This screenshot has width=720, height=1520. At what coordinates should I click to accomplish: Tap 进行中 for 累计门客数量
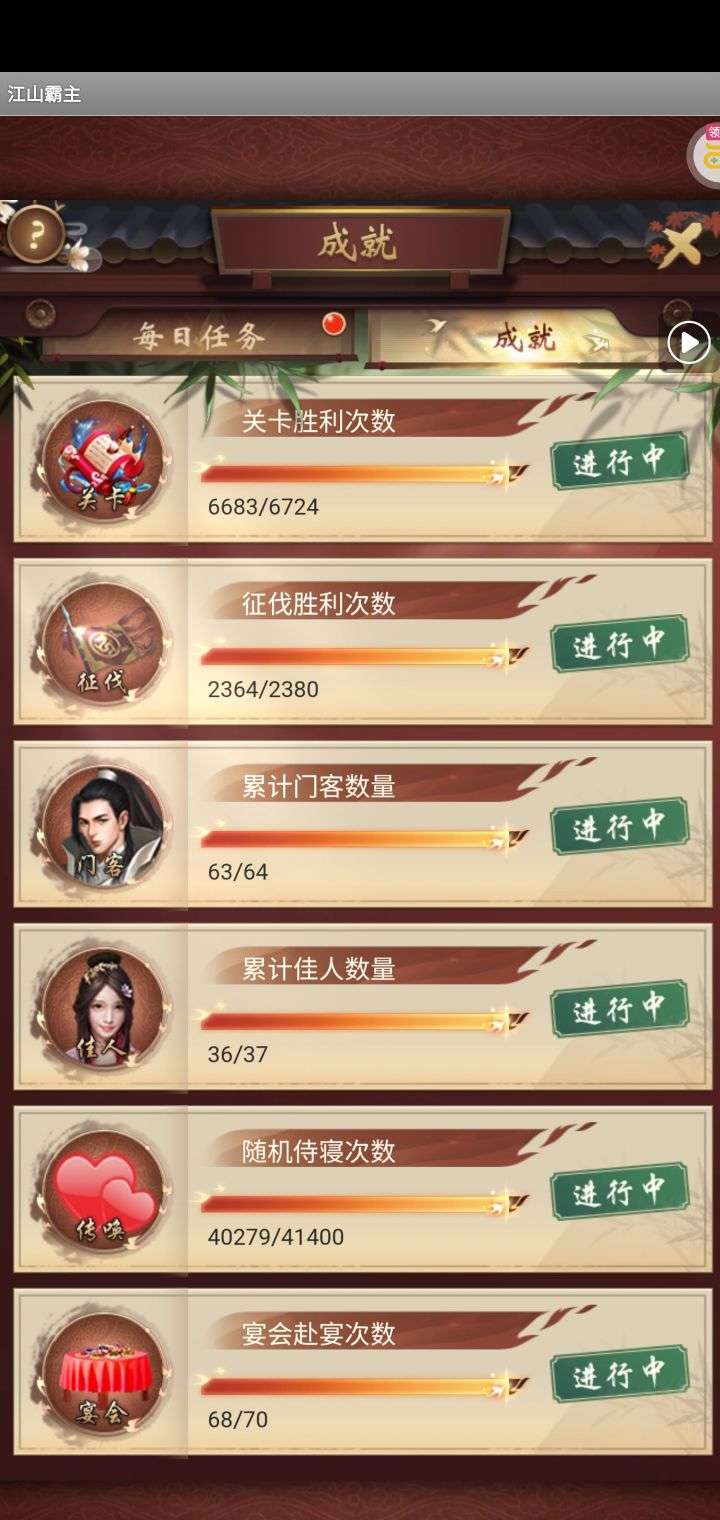[x=620, y=826]
